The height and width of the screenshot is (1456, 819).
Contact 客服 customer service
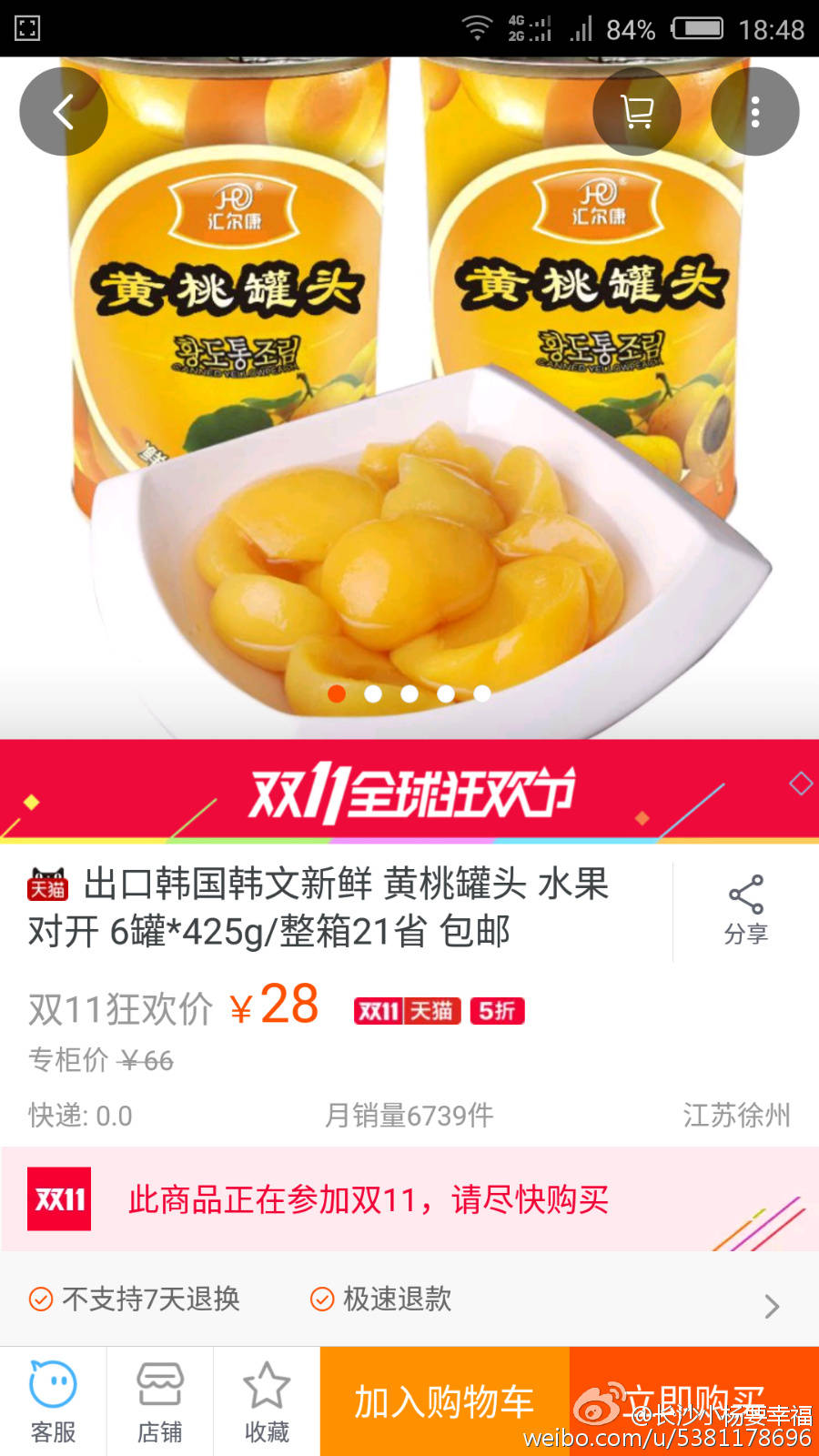[x=54, y=1402]
